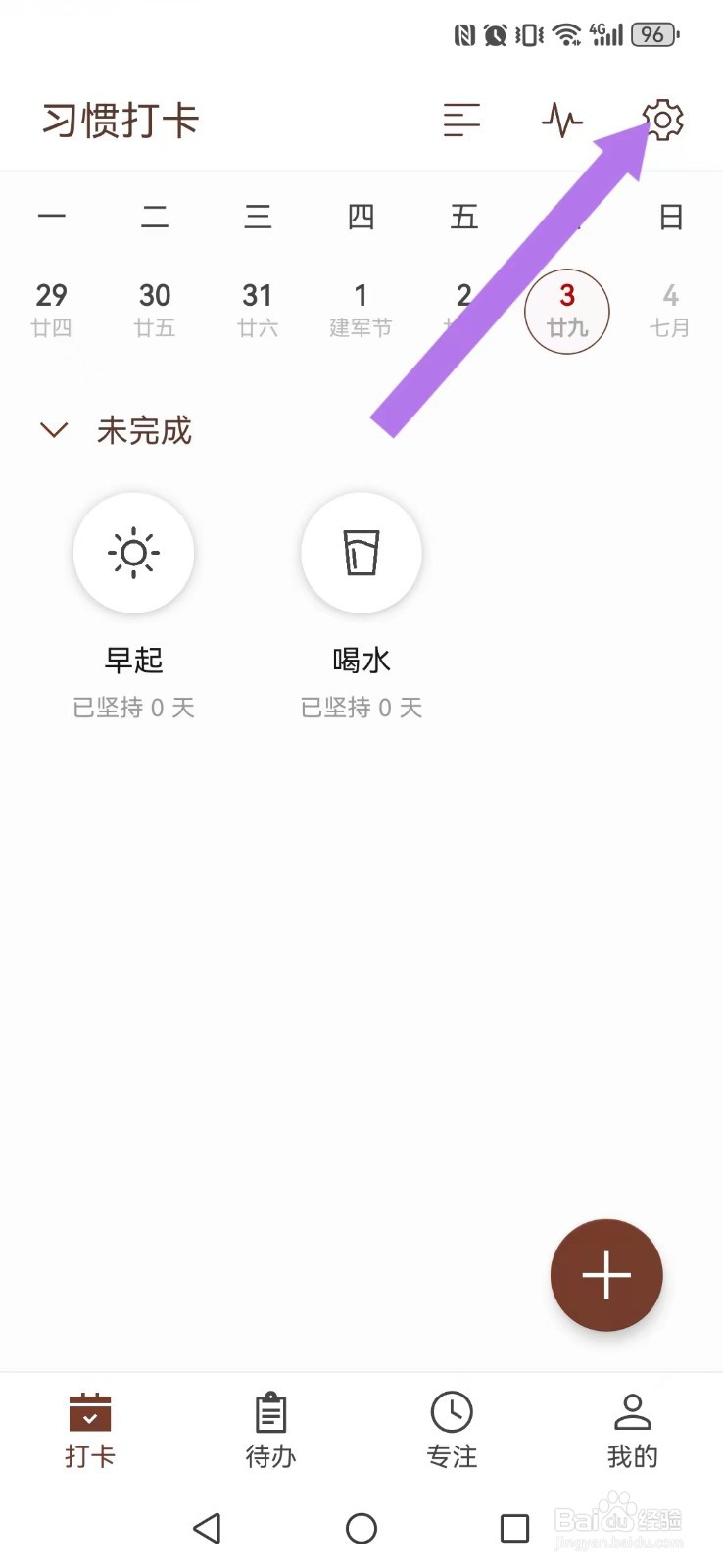The image size is (723, 1568).
Task: Select date 4 七月
Action: click(670, 310)
